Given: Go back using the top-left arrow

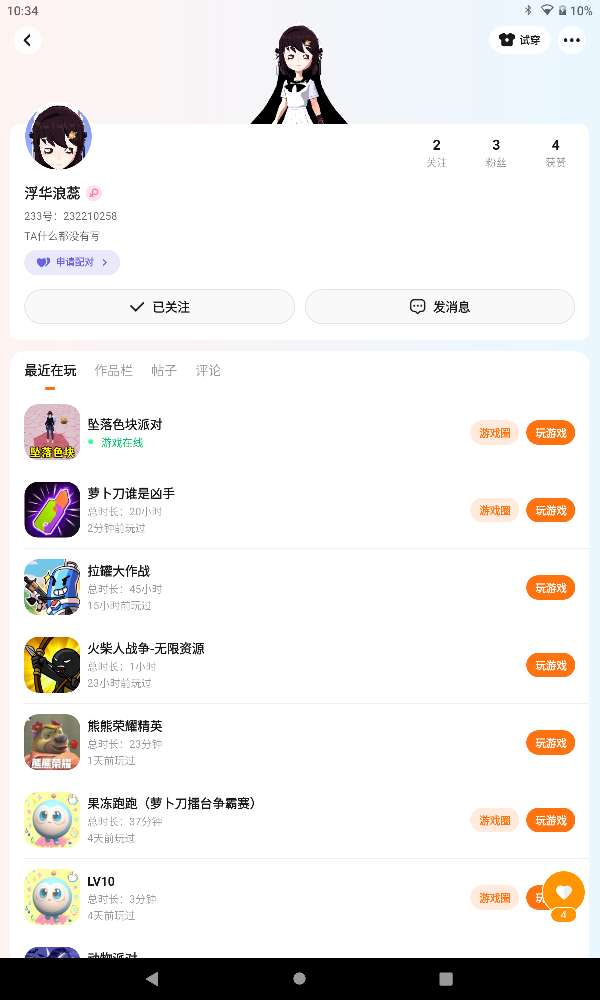Looking at the screenshot, I should click(x=28, y=41).
